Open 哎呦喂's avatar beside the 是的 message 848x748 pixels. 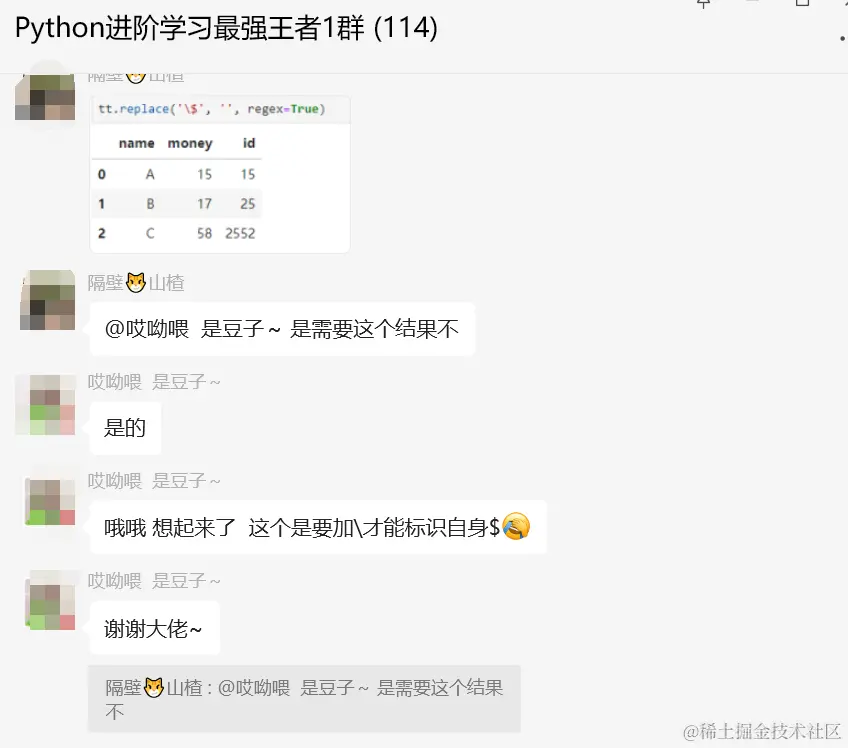[46, 404]
